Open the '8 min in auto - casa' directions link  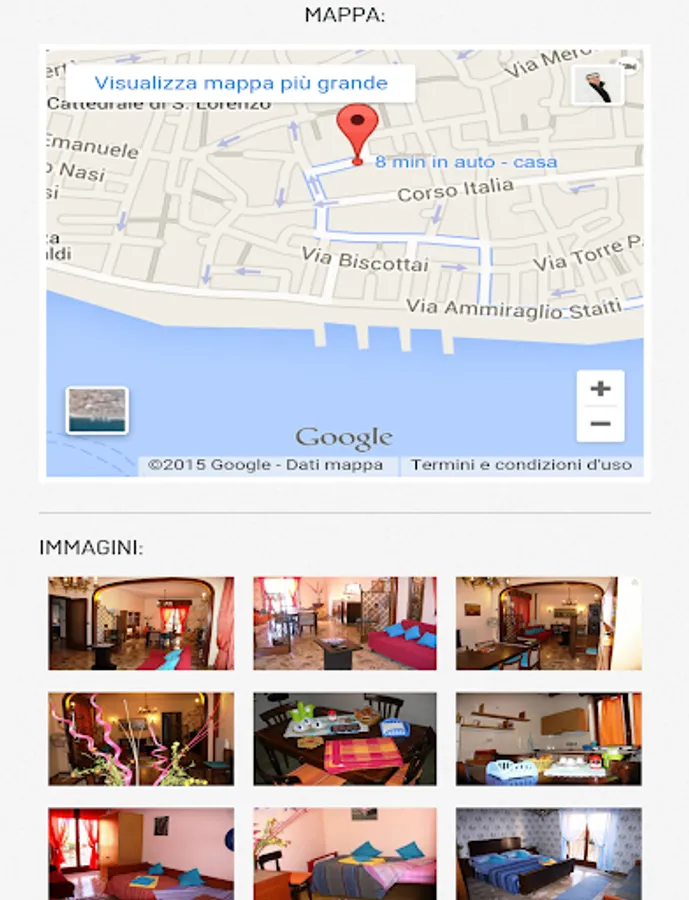466,162
